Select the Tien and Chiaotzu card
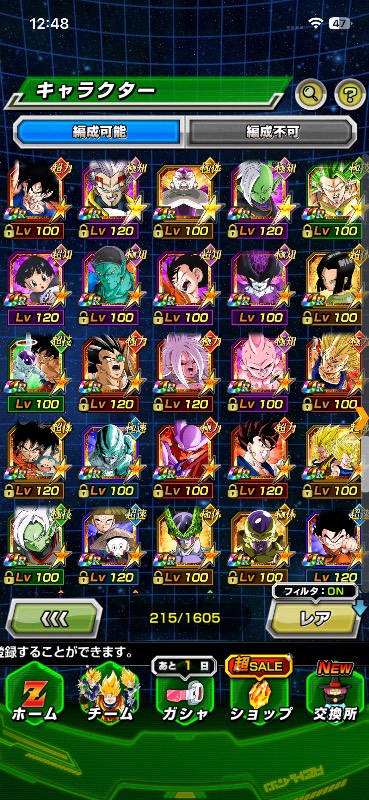369x800 pixels. [x=110, y=545]
